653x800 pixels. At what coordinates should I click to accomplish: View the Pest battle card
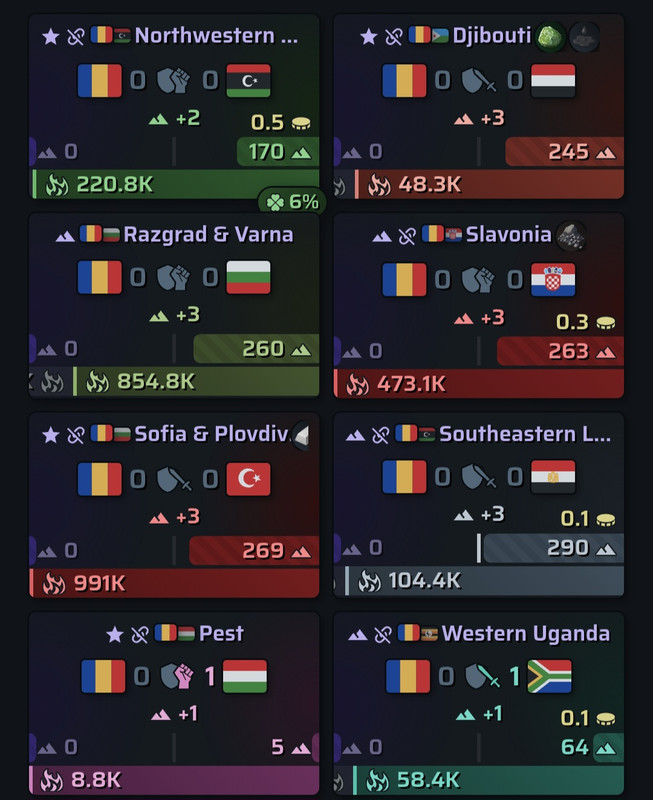[174, 704]
